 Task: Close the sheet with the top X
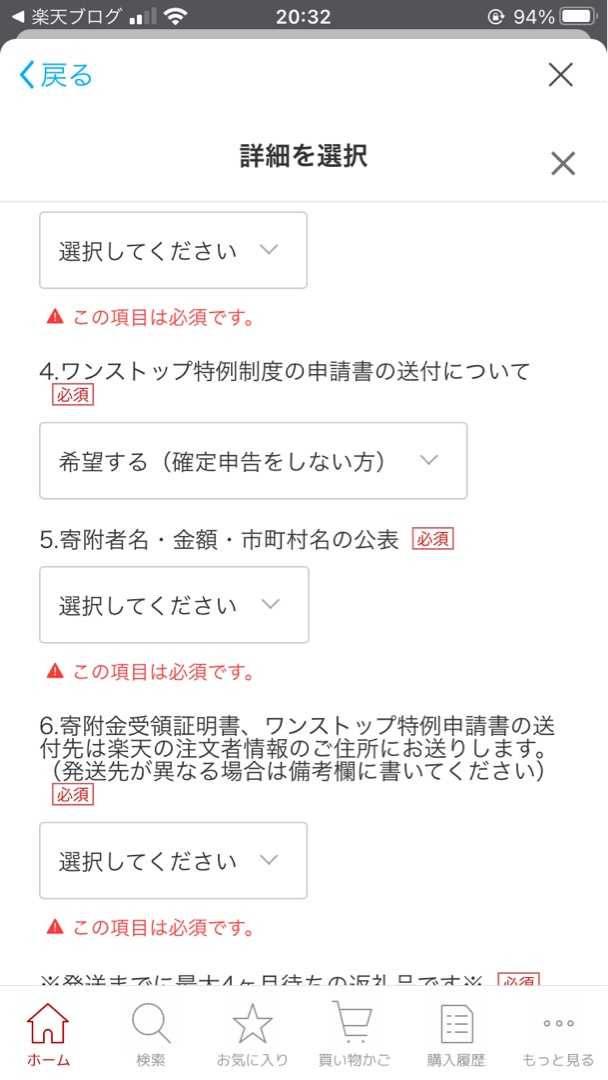(560, 74)
